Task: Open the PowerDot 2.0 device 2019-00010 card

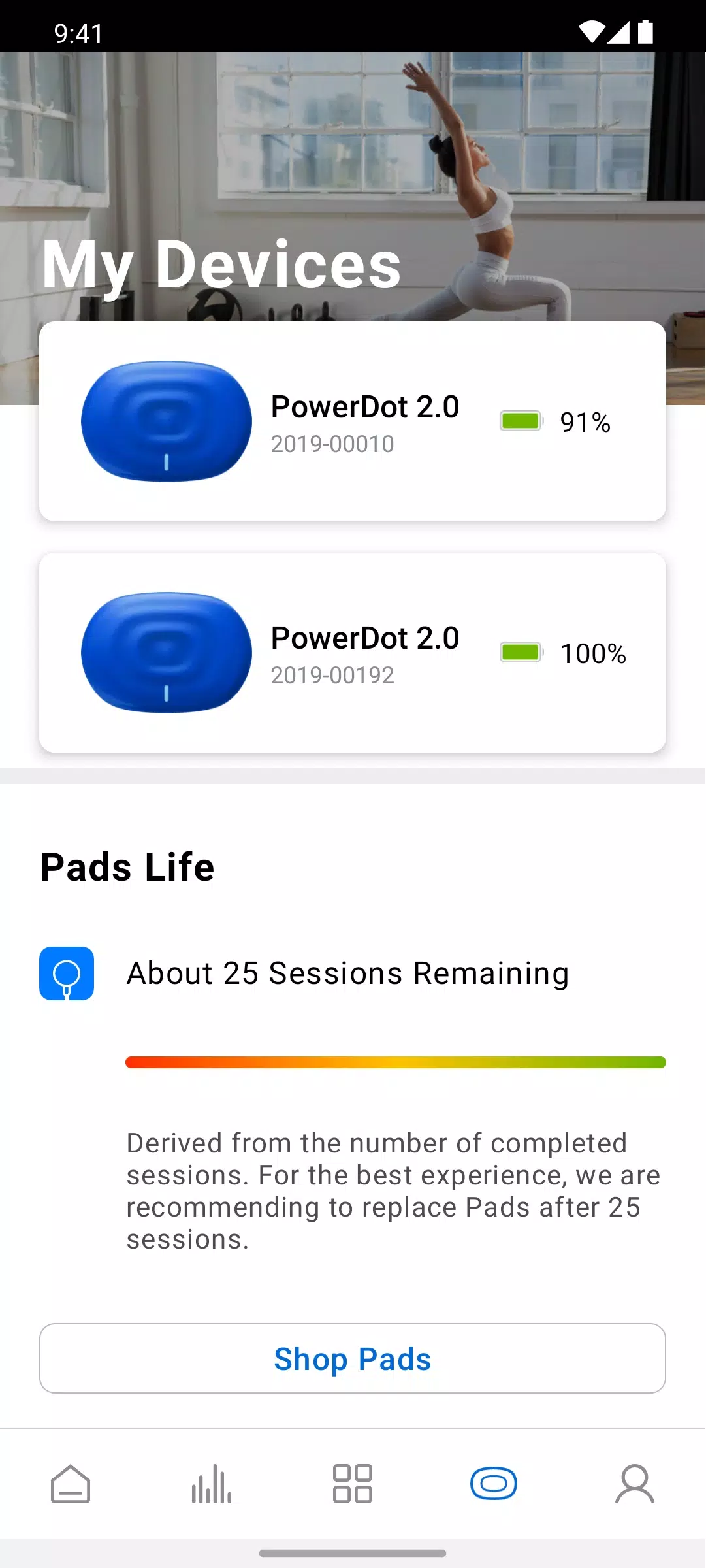Action: (x=353, y=421)
